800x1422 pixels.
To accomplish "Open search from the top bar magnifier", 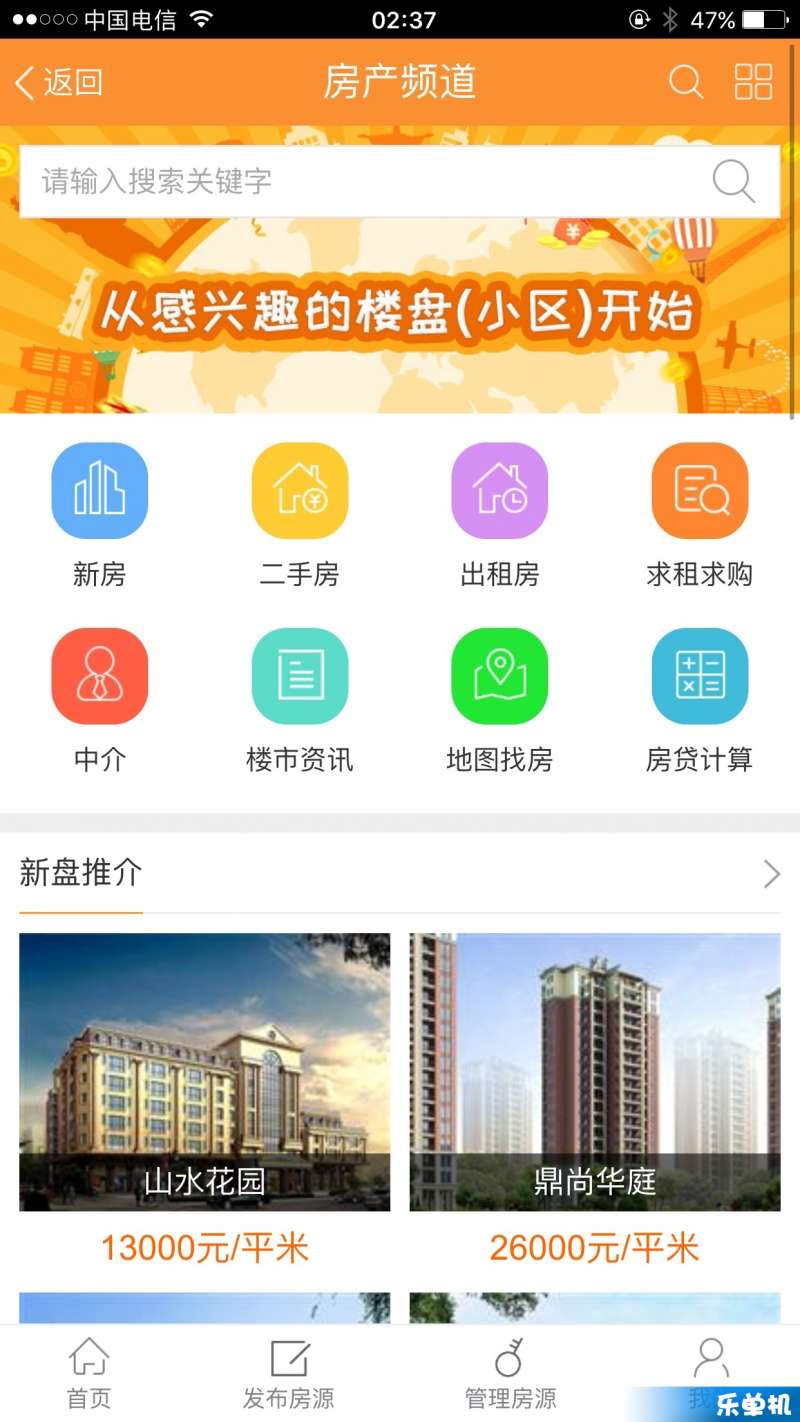I will coord(686,82).
